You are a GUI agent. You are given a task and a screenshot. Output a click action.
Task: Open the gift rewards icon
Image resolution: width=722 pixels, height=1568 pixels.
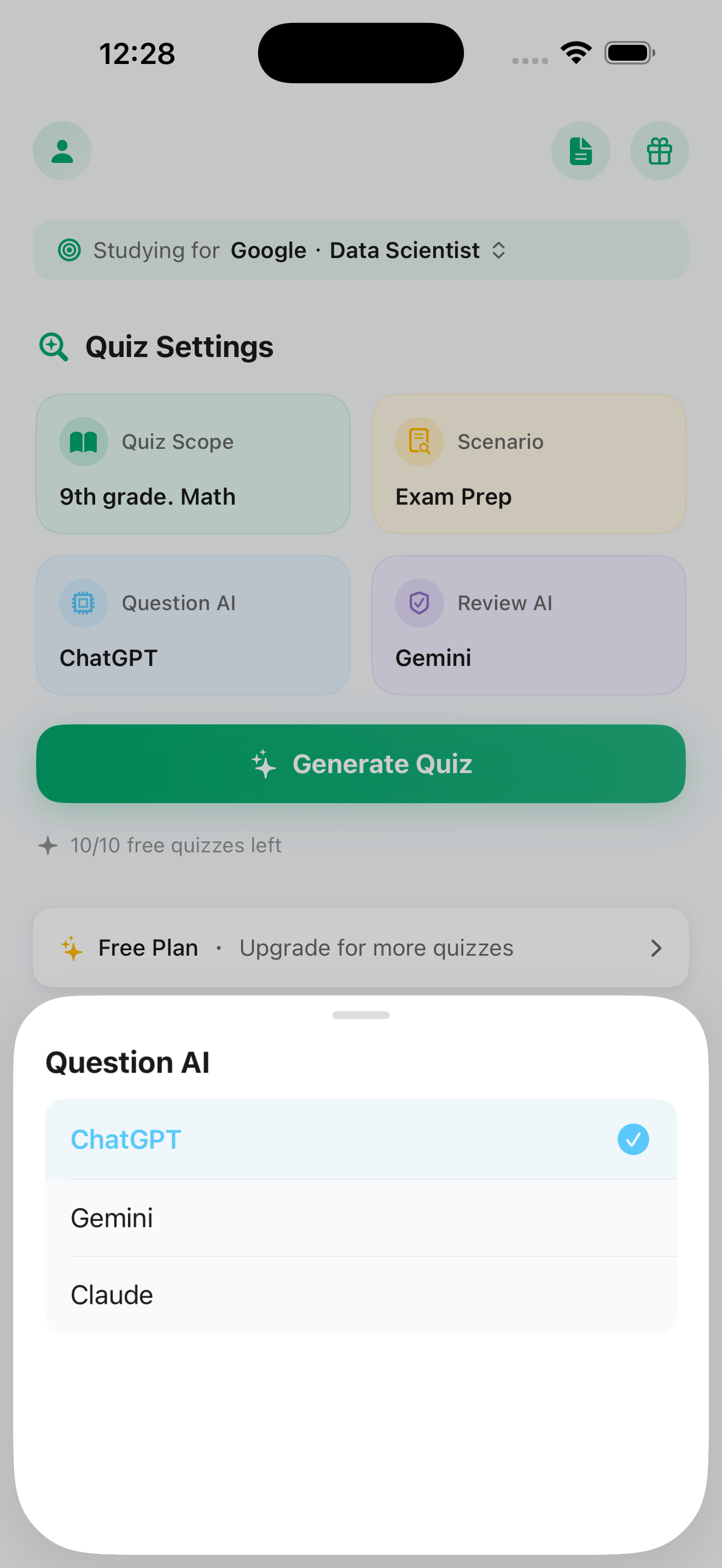click(x=659, y=150)
